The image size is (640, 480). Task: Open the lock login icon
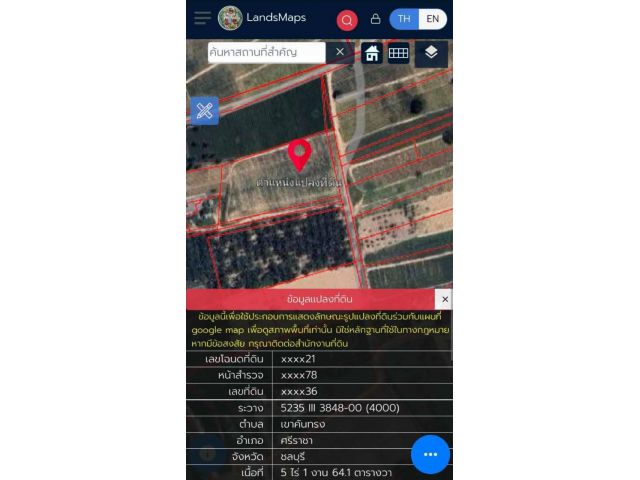coord(375,19)
